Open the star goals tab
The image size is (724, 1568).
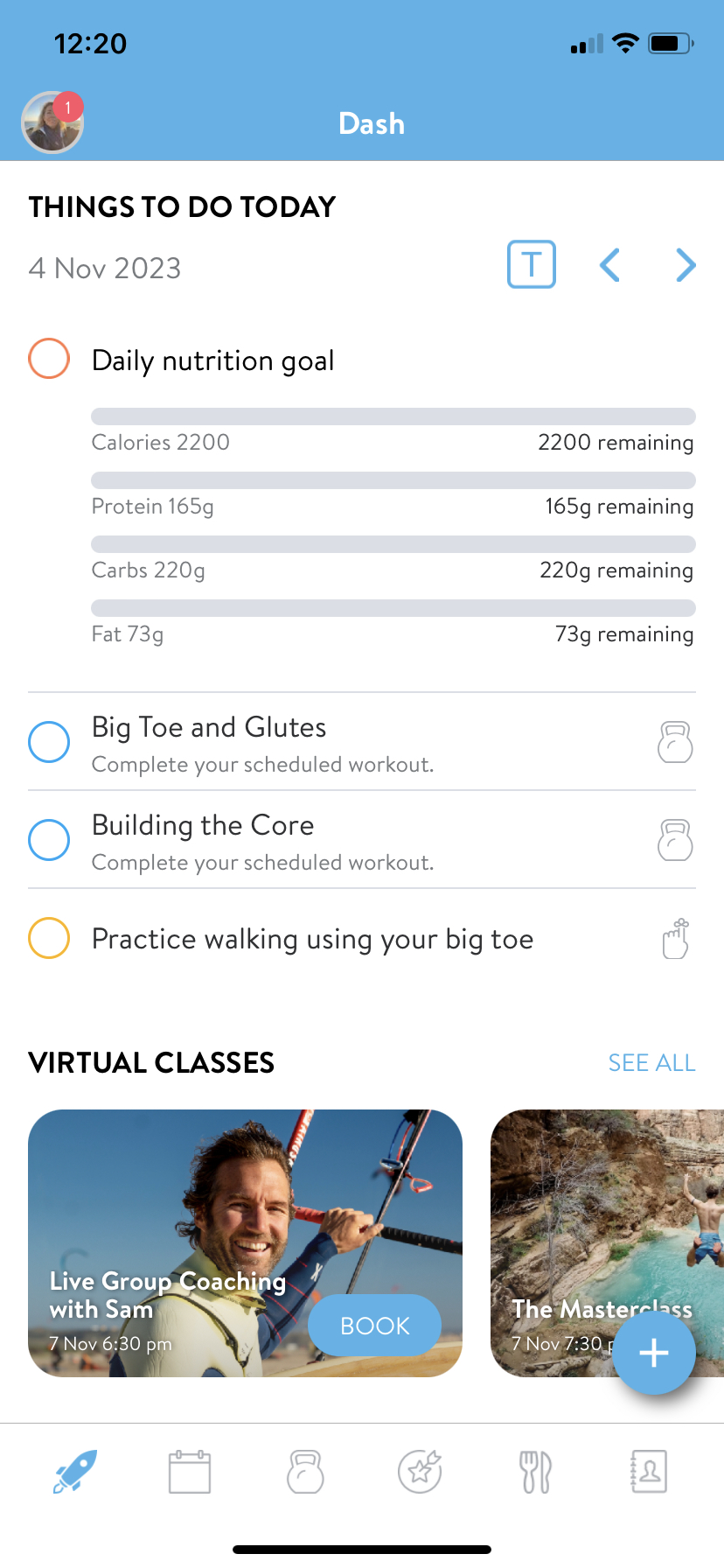[x=420, y=1472]
